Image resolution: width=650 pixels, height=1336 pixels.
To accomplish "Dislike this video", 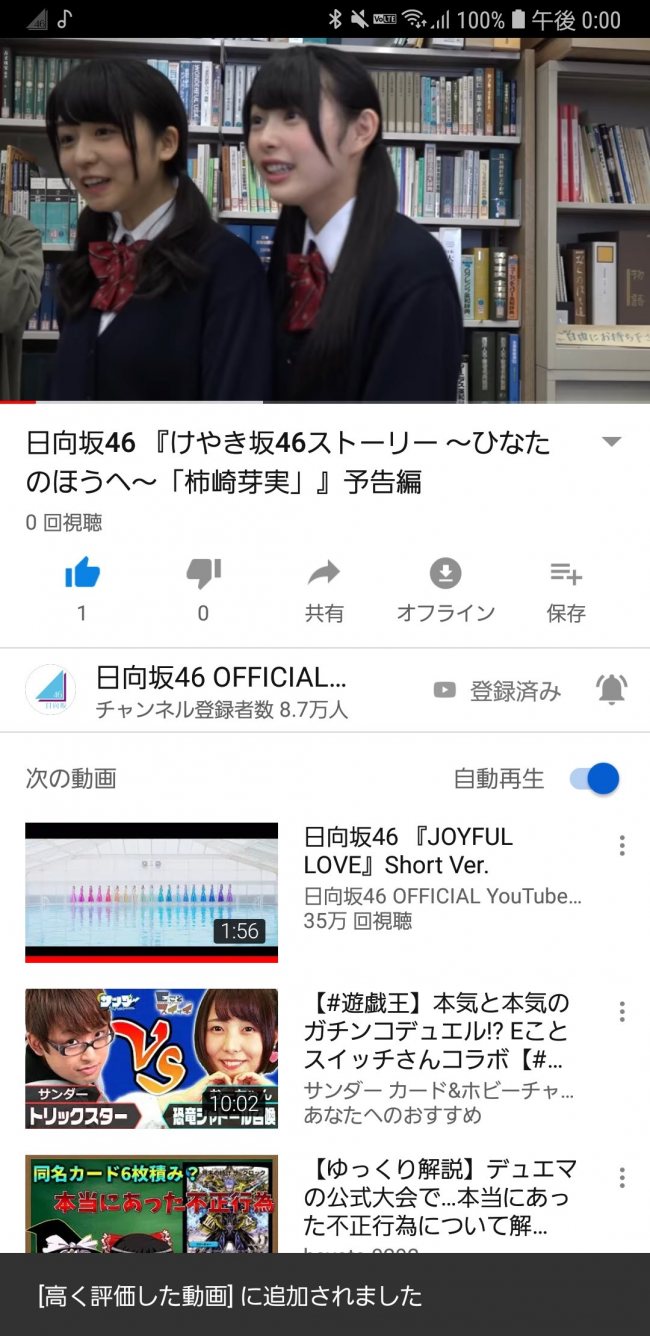I will click(x=203, y=575).
